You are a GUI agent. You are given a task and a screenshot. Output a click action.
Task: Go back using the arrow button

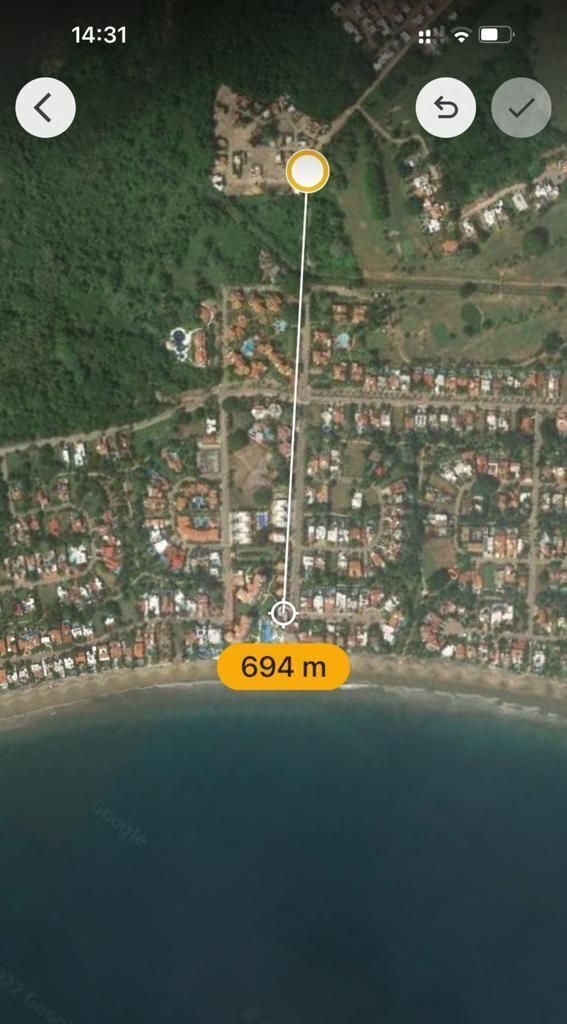pyautogui.click(x=45, y=108)
